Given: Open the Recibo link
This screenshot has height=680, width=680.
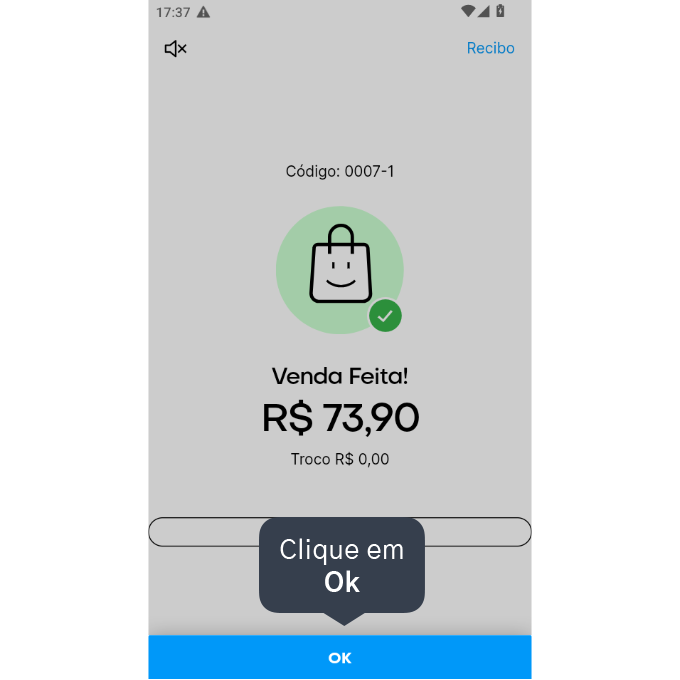Looking at the screenshot, I should pos(490,48).
